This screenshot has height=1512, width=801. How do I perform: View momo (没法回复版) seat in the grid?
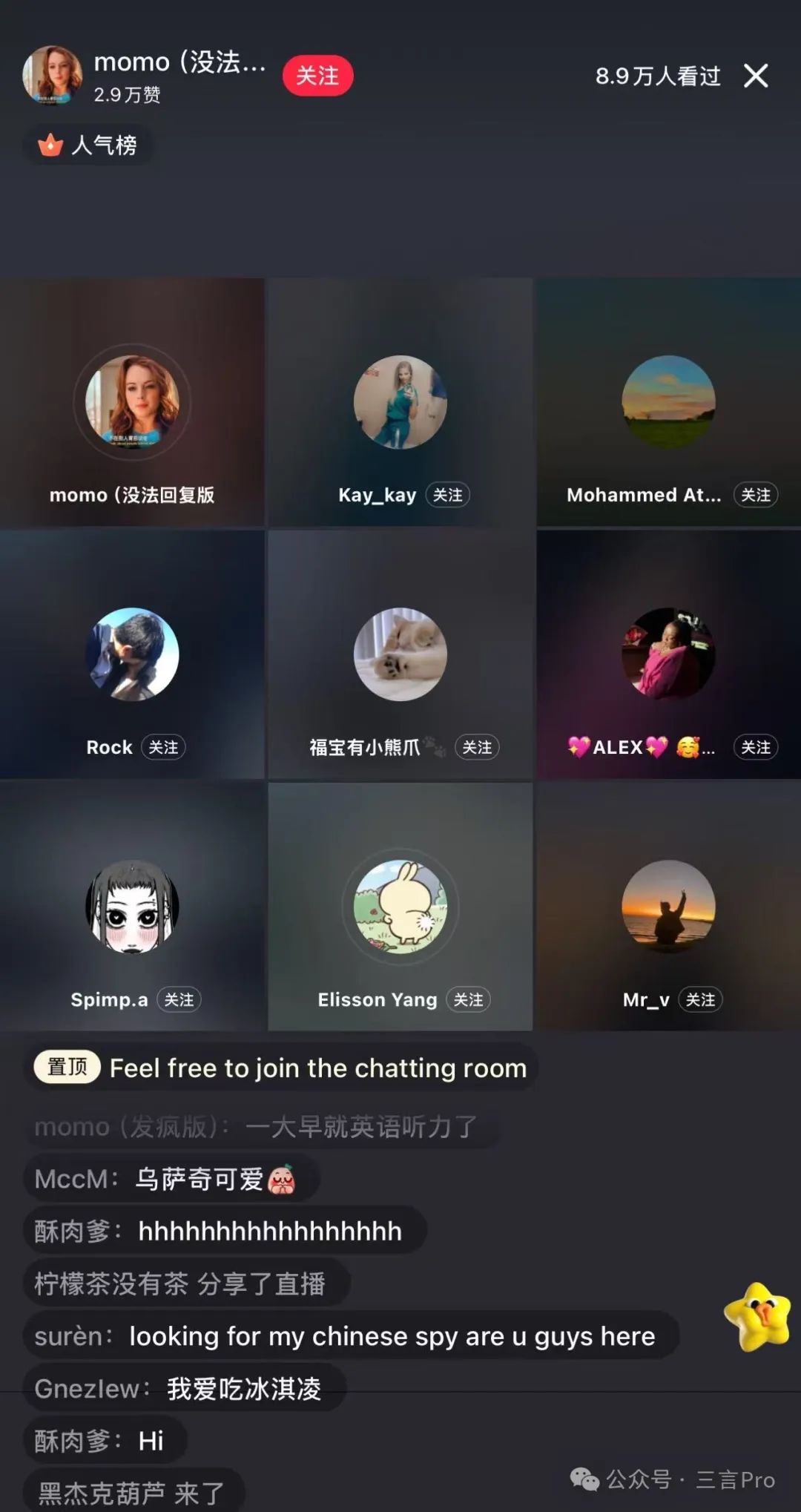click(132, 403)
